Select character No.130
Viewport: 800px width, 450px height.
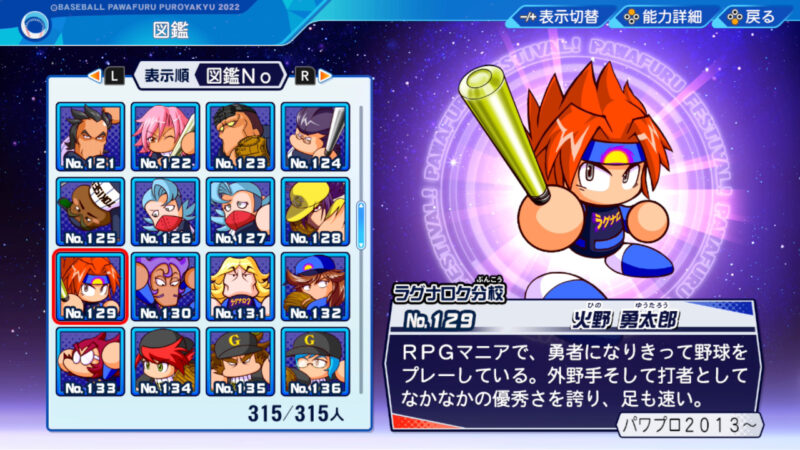[x=165, y=286]
